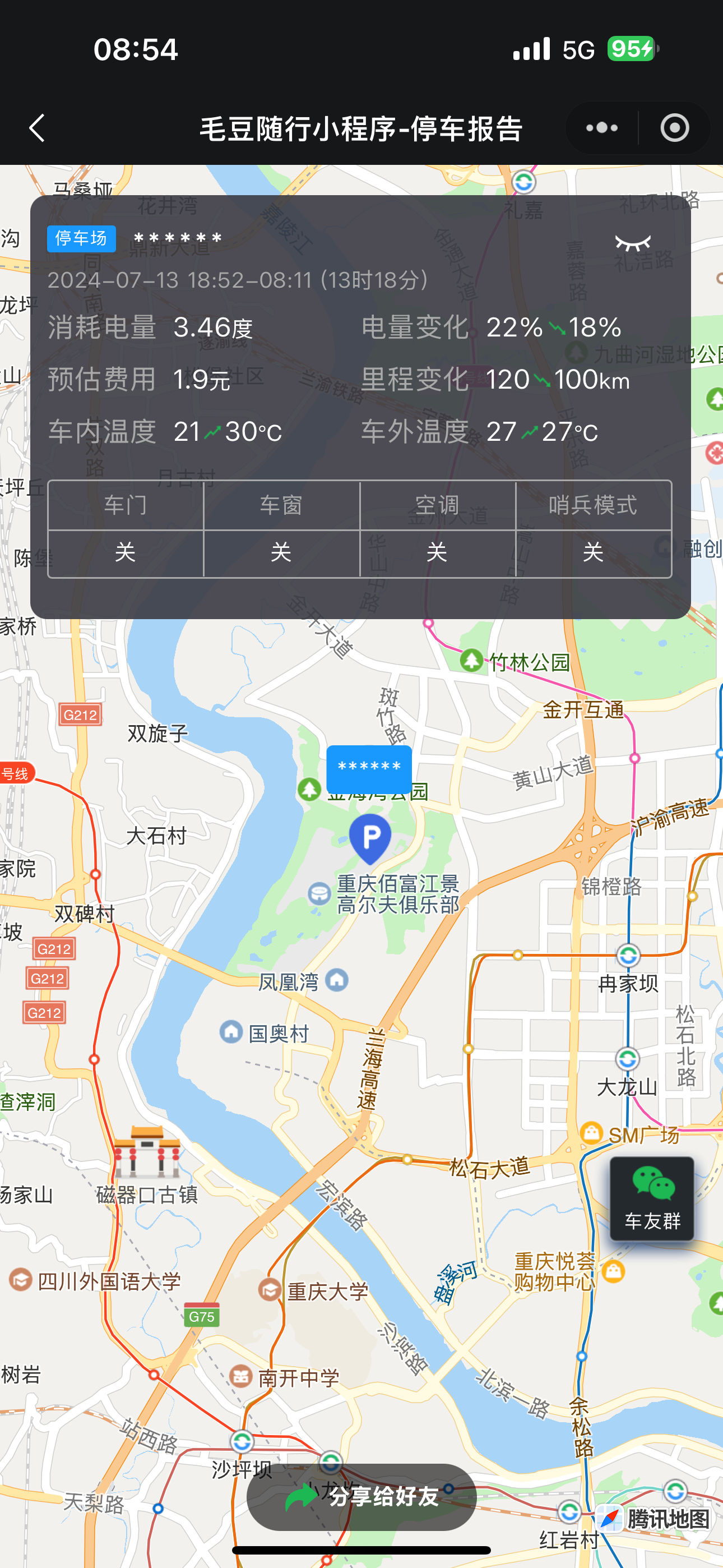The height and width of the screenshot is (1568, 723).
Task: Reveal the hidden vehicle label on the map
Action: [x=370, y=769]
